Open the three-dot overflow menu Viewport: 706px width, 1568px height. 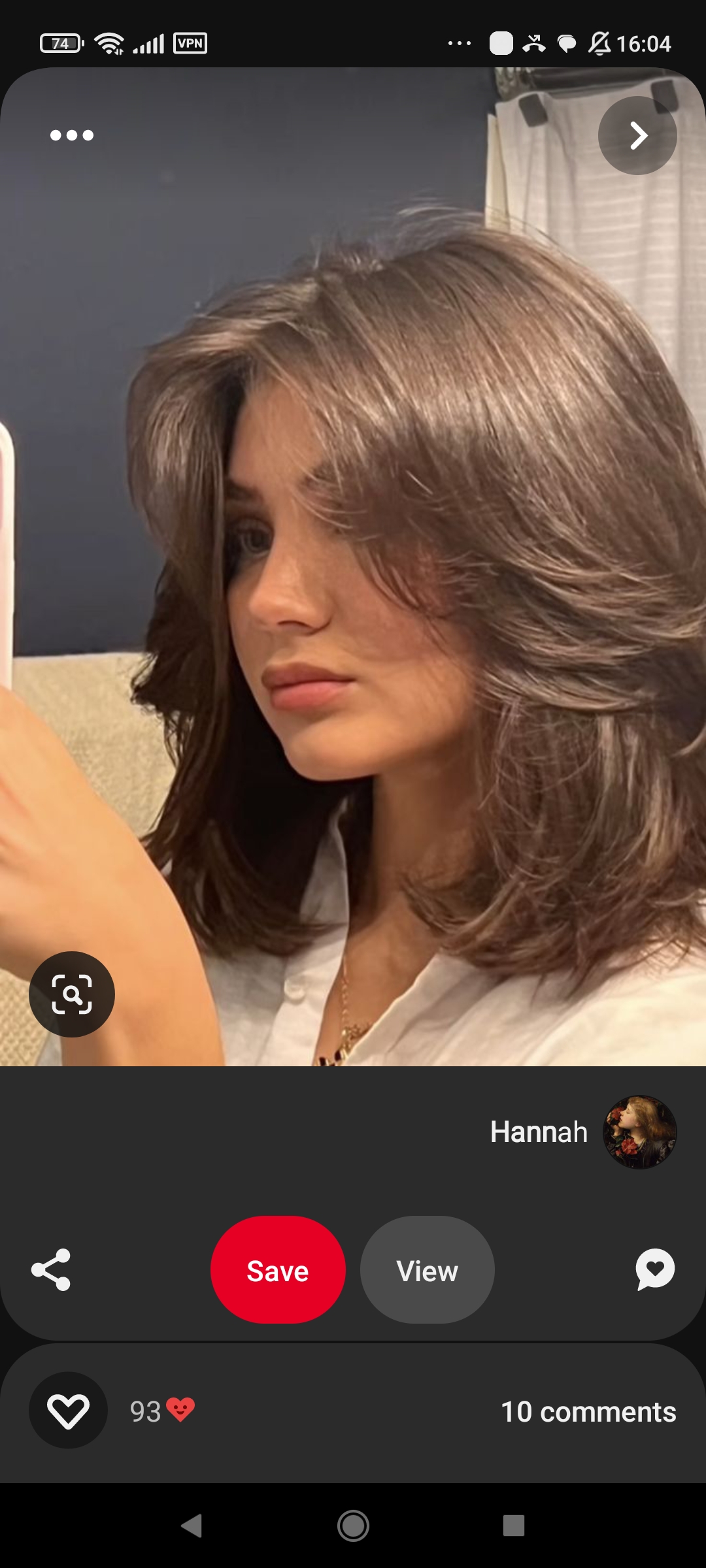(72, 135)
